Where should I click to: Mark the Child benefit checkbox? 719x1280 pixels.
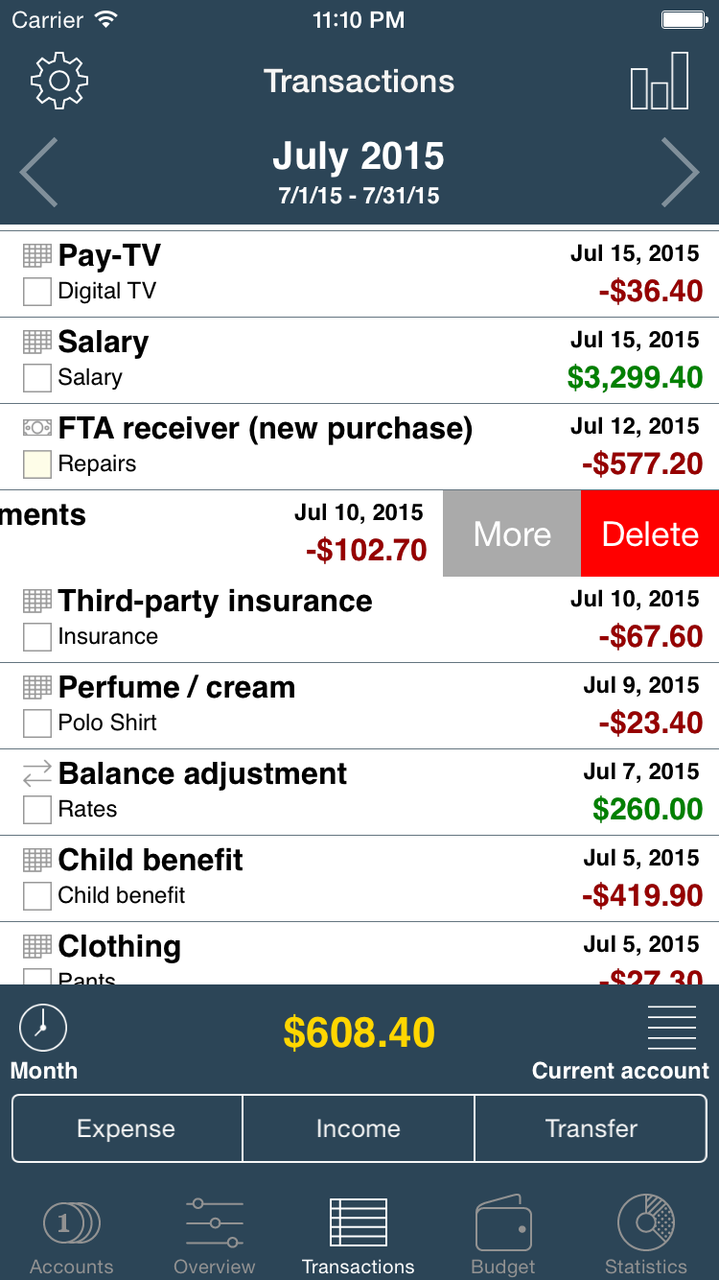tap(37, 896)
